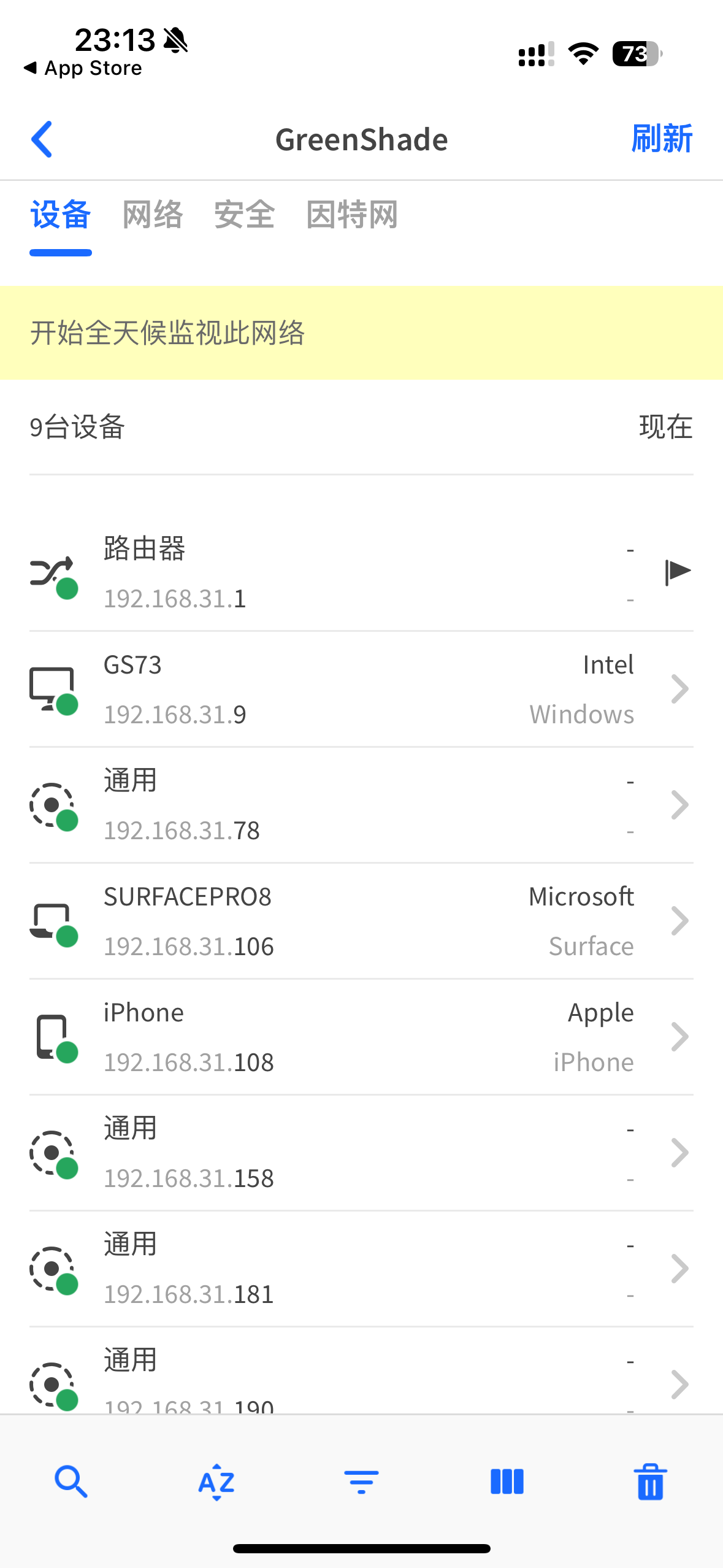This screenshot has width=723, height=1568.
Task: Open the 因特网 tab
Action: point(352,215)
